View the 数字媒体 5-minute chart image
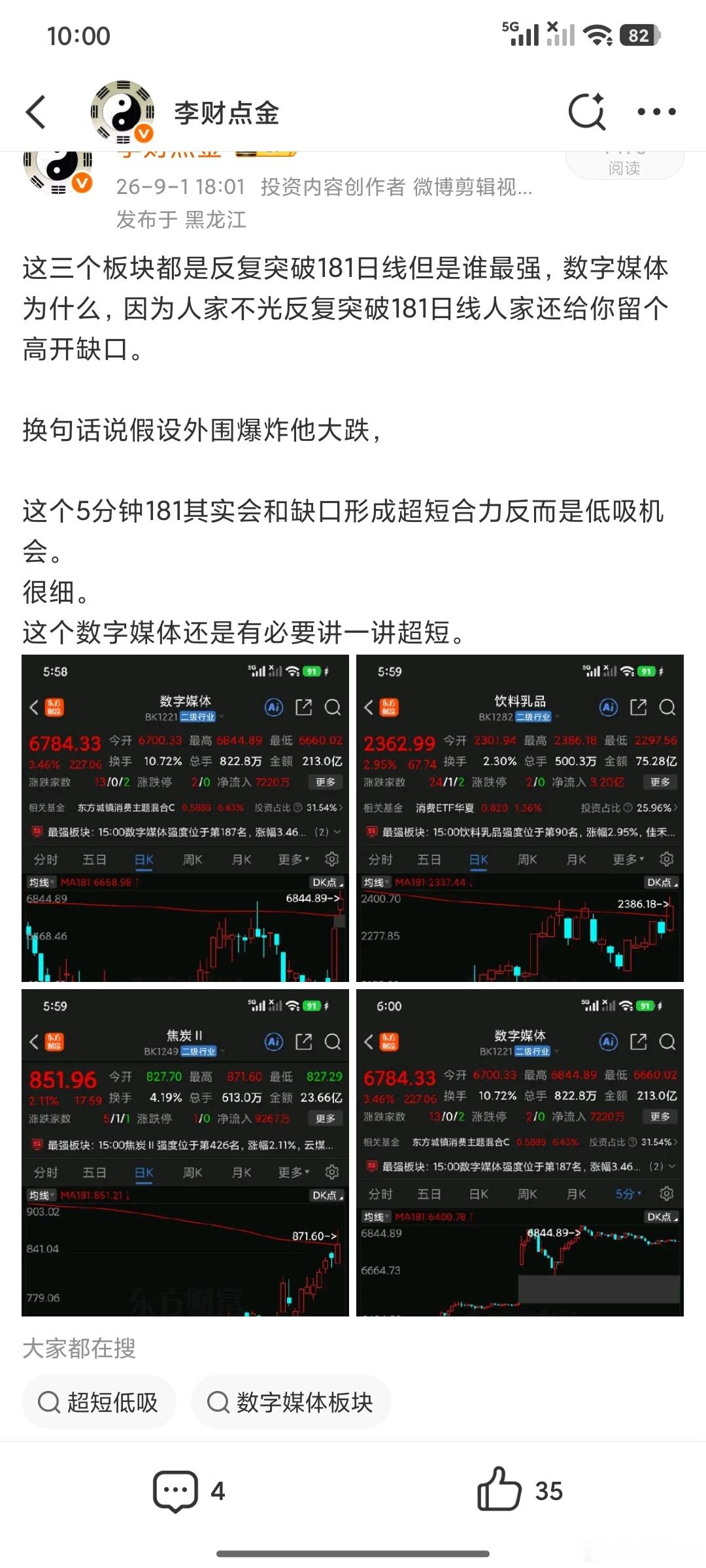706x1568 pixels. [520, 1152]
